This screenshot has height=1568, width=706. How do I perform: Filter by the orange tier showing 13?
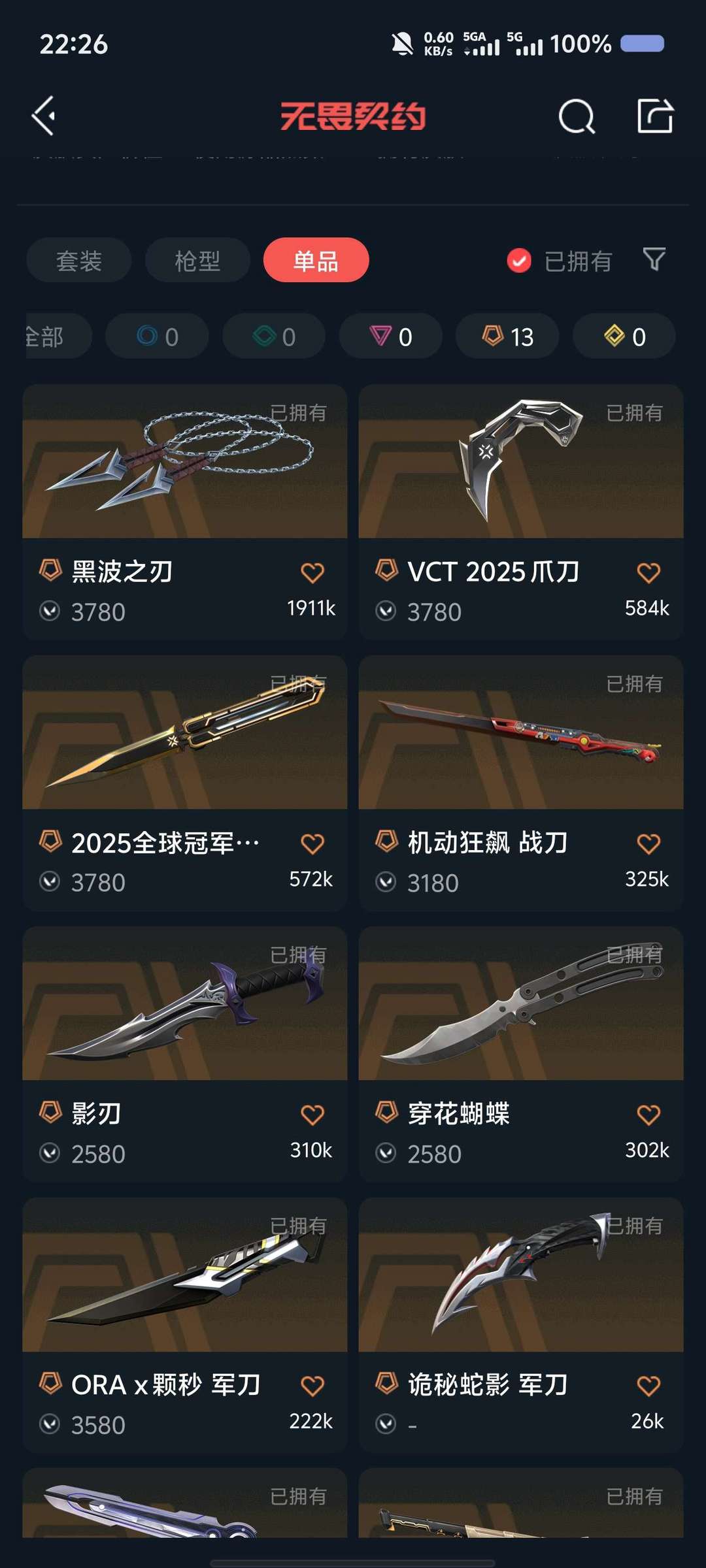coord(507,336)
